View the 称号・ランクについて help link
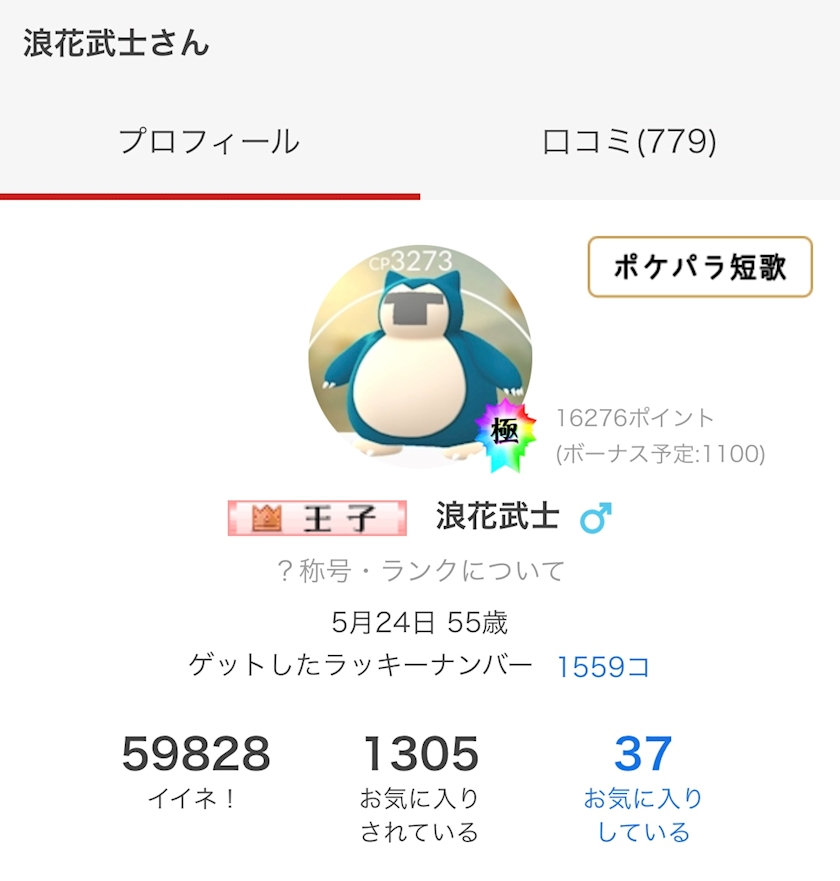Screen dimensions: 840x881 tap(420, 571)
